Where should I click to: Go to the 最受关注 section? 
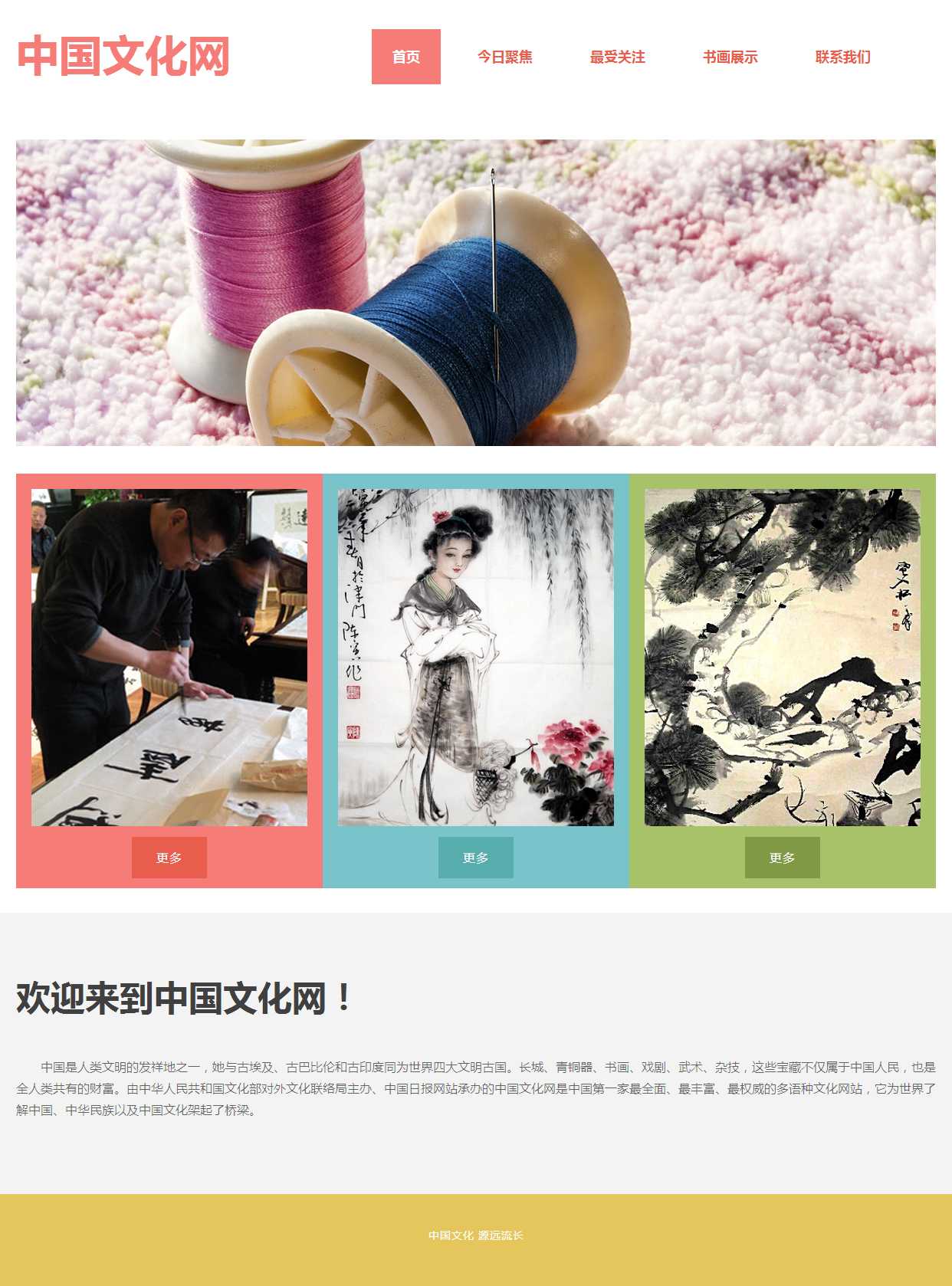[617, 57]
